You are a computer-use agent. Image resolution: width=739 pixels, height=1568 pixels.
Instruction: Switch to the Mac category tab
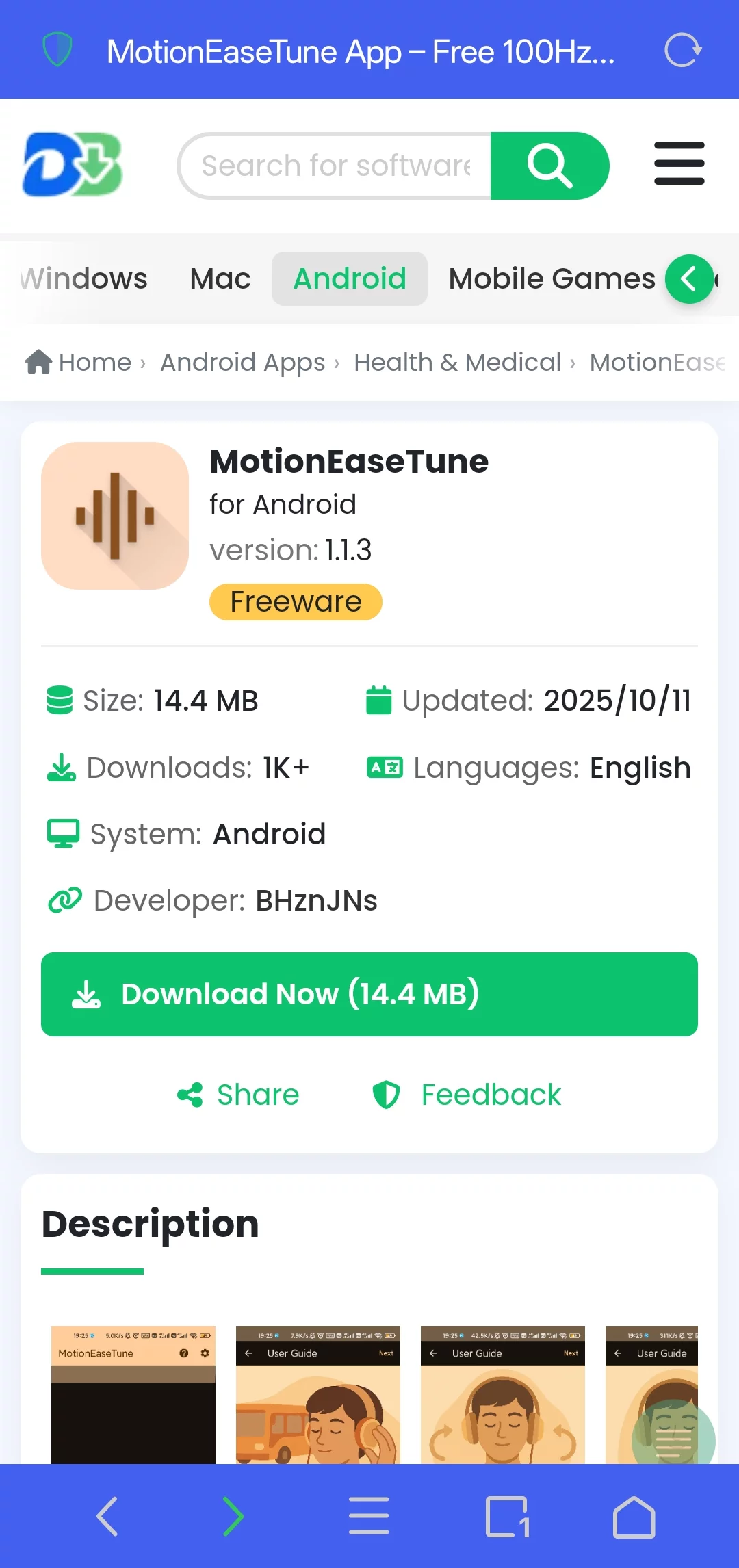pos(220,279)
